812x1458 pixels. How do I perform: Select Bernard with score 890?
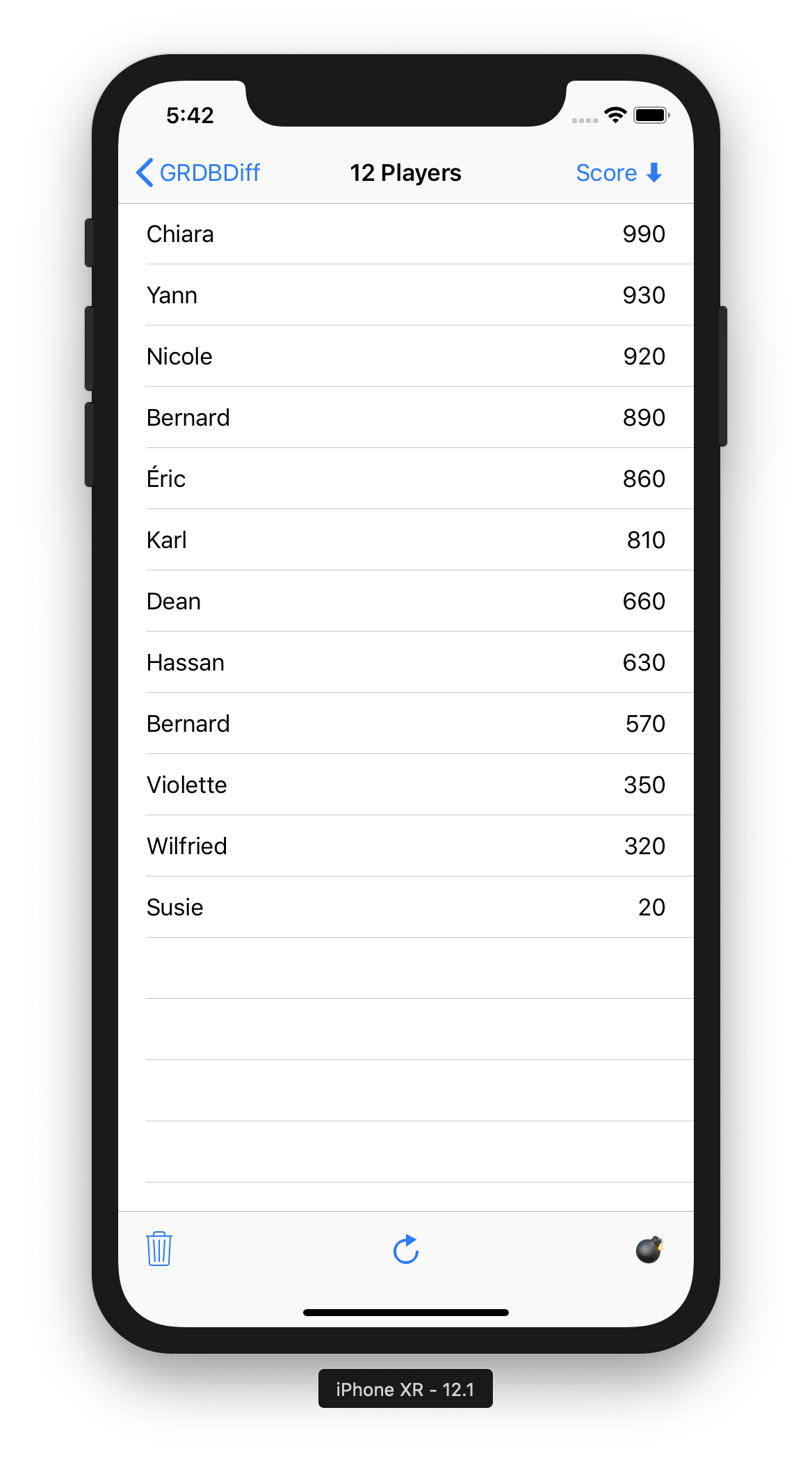[406, 417]
